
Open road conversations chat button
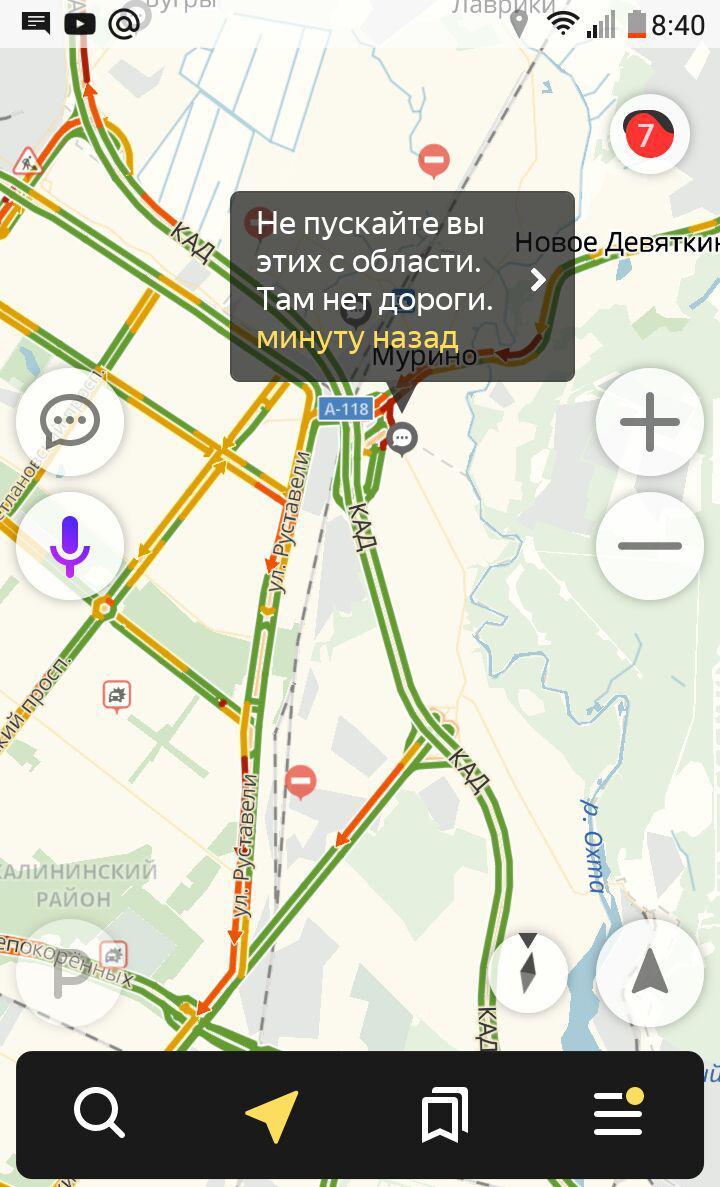69,422
